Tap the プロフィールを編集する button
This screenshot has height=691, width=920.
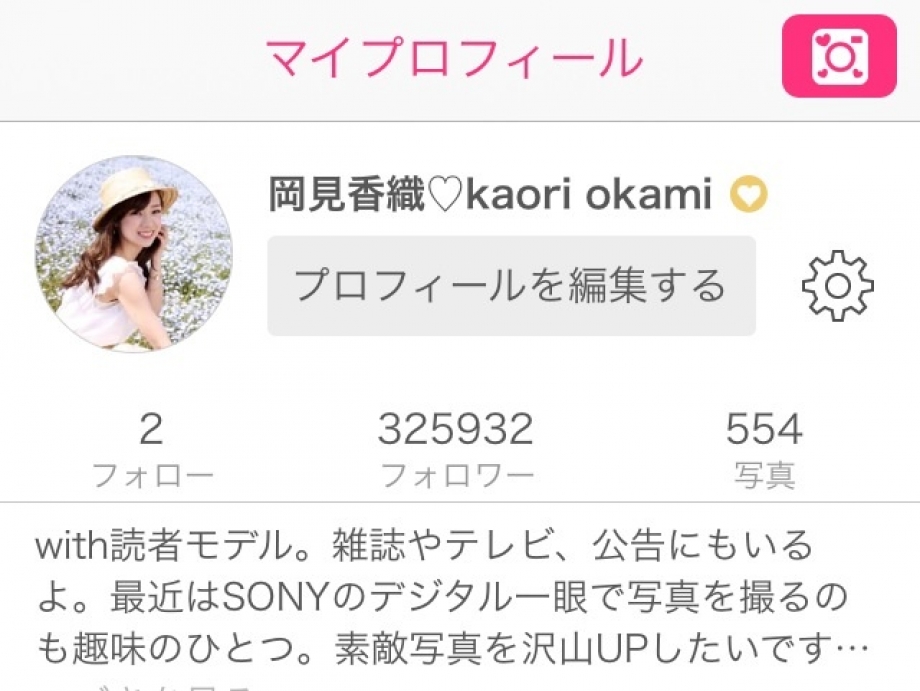point(511,286)
